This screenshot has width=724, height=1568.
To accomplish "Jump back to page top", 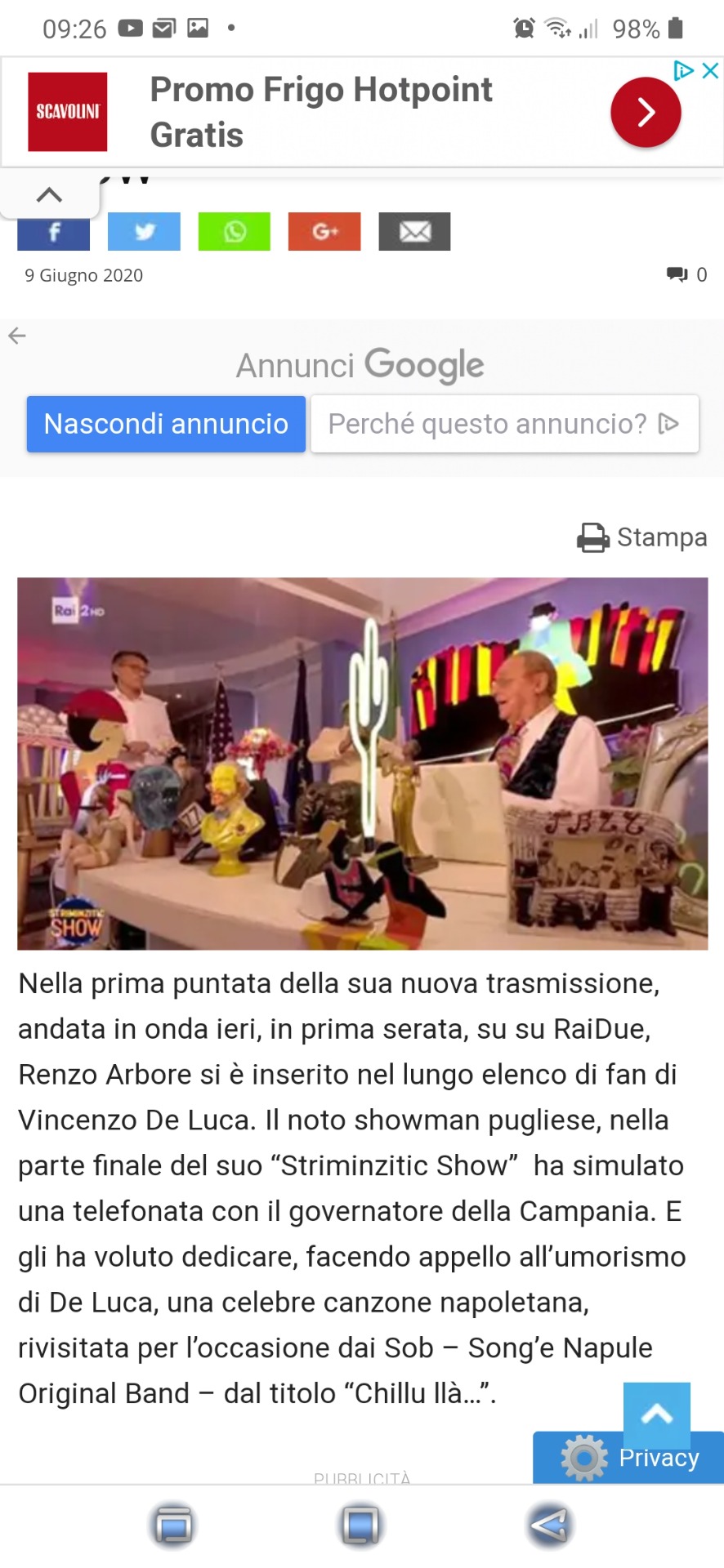I will 656,1414.
